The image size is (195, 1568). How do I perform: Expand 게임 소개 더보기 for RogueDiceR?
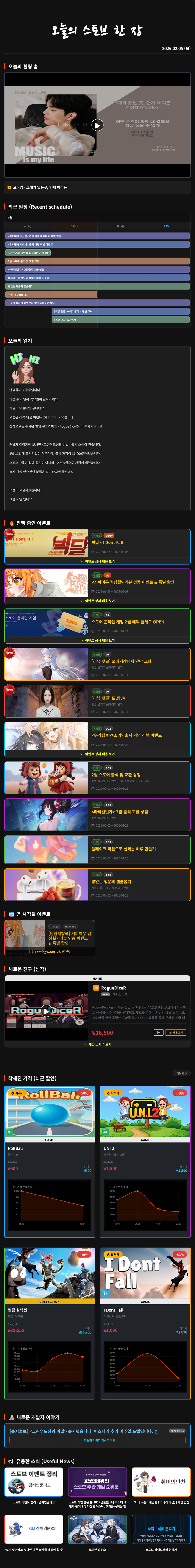click(97, 1044)
